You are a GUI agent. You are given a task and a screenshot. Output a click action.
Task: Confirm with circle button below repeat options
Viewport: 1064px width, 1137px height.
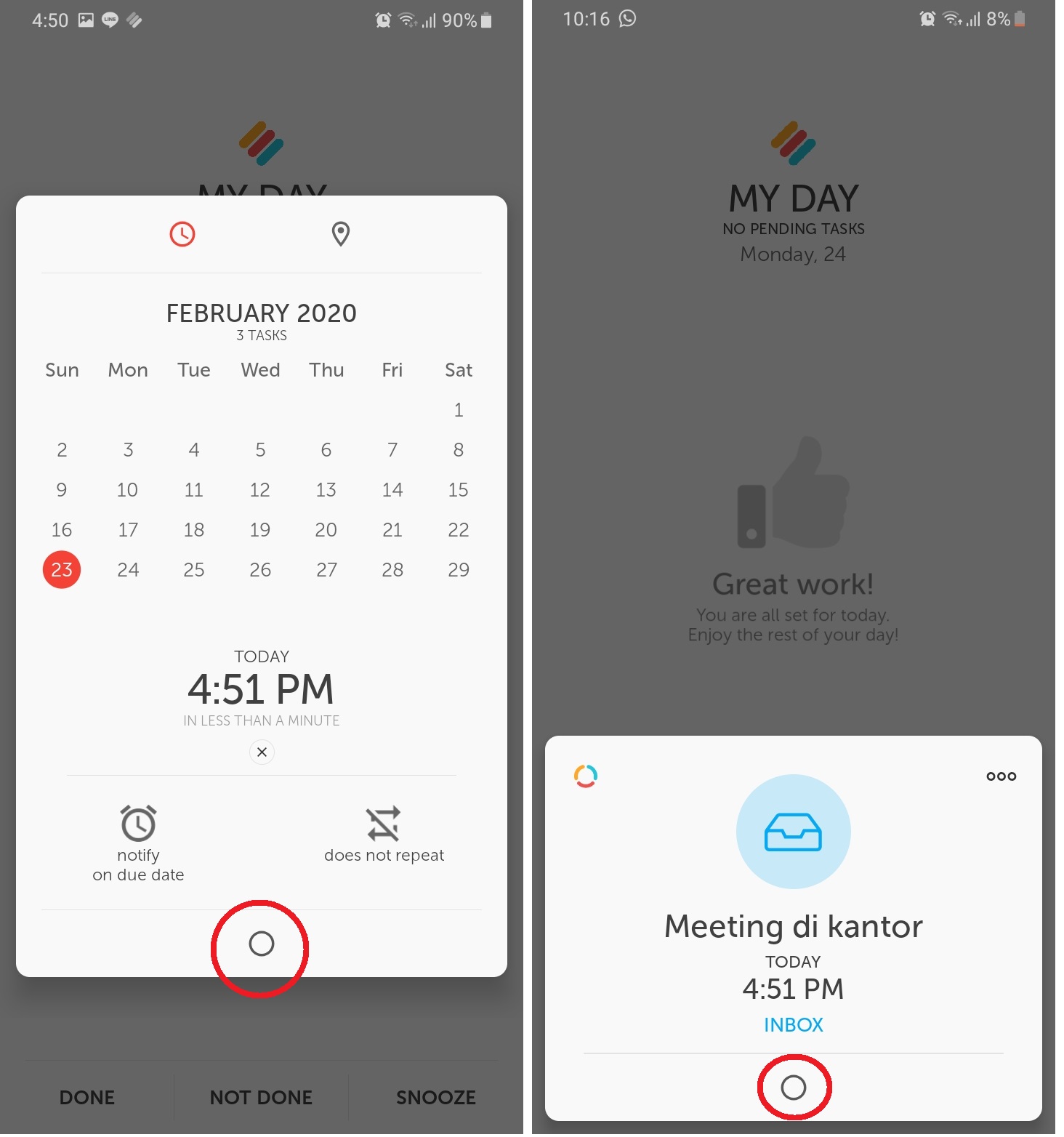coord(261,944)
